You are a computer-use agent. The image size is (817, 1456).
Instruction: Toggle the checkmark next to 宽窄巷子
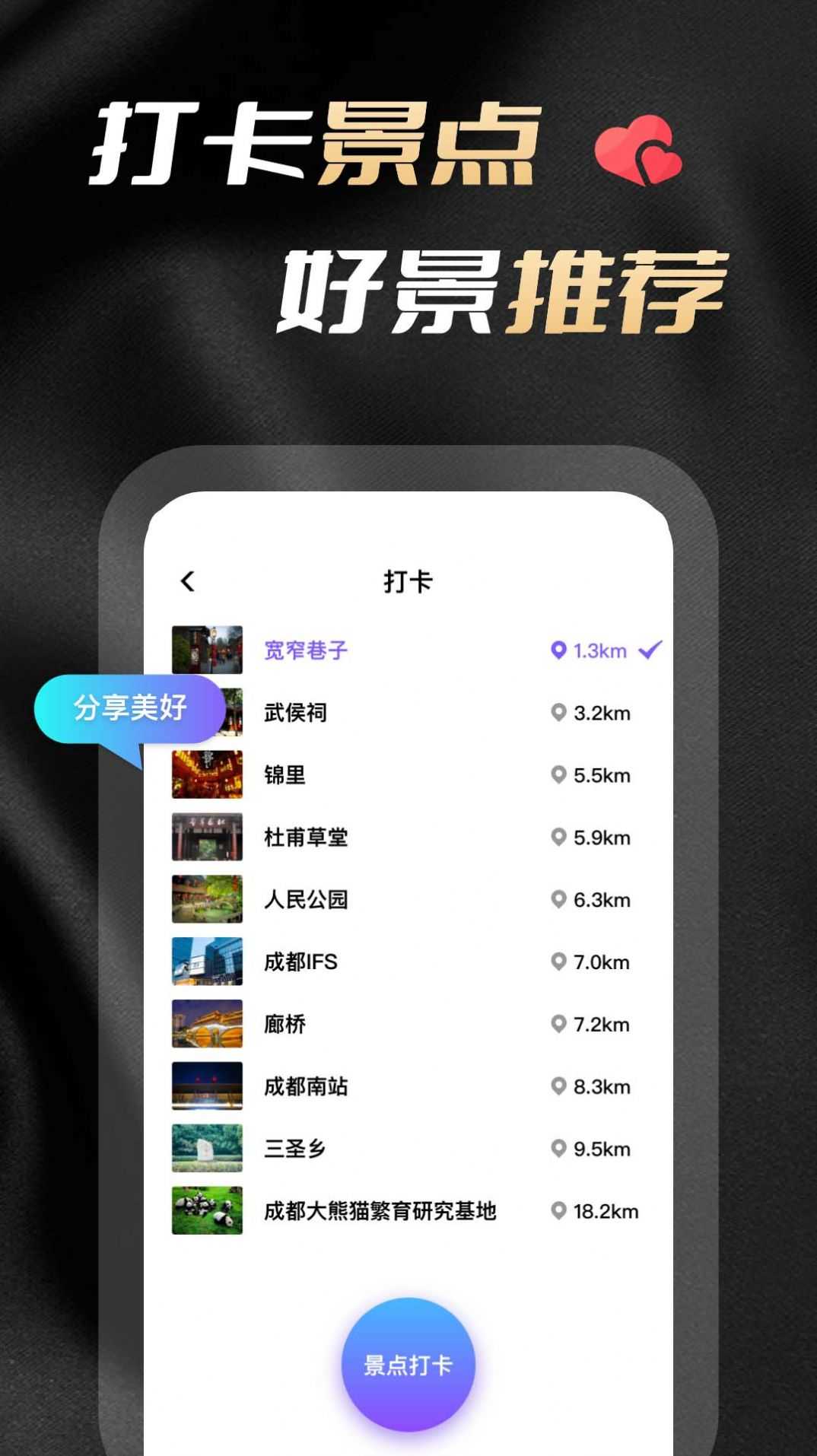[x=649, y=650]
